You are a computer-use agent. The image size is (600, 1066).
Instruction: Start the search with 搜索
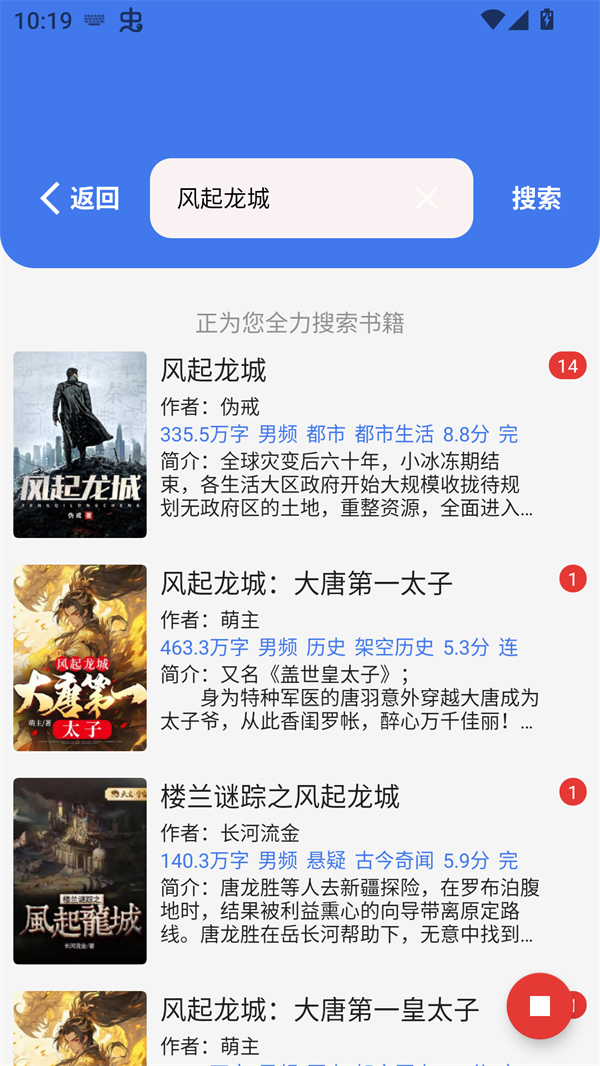click(536, 198)
